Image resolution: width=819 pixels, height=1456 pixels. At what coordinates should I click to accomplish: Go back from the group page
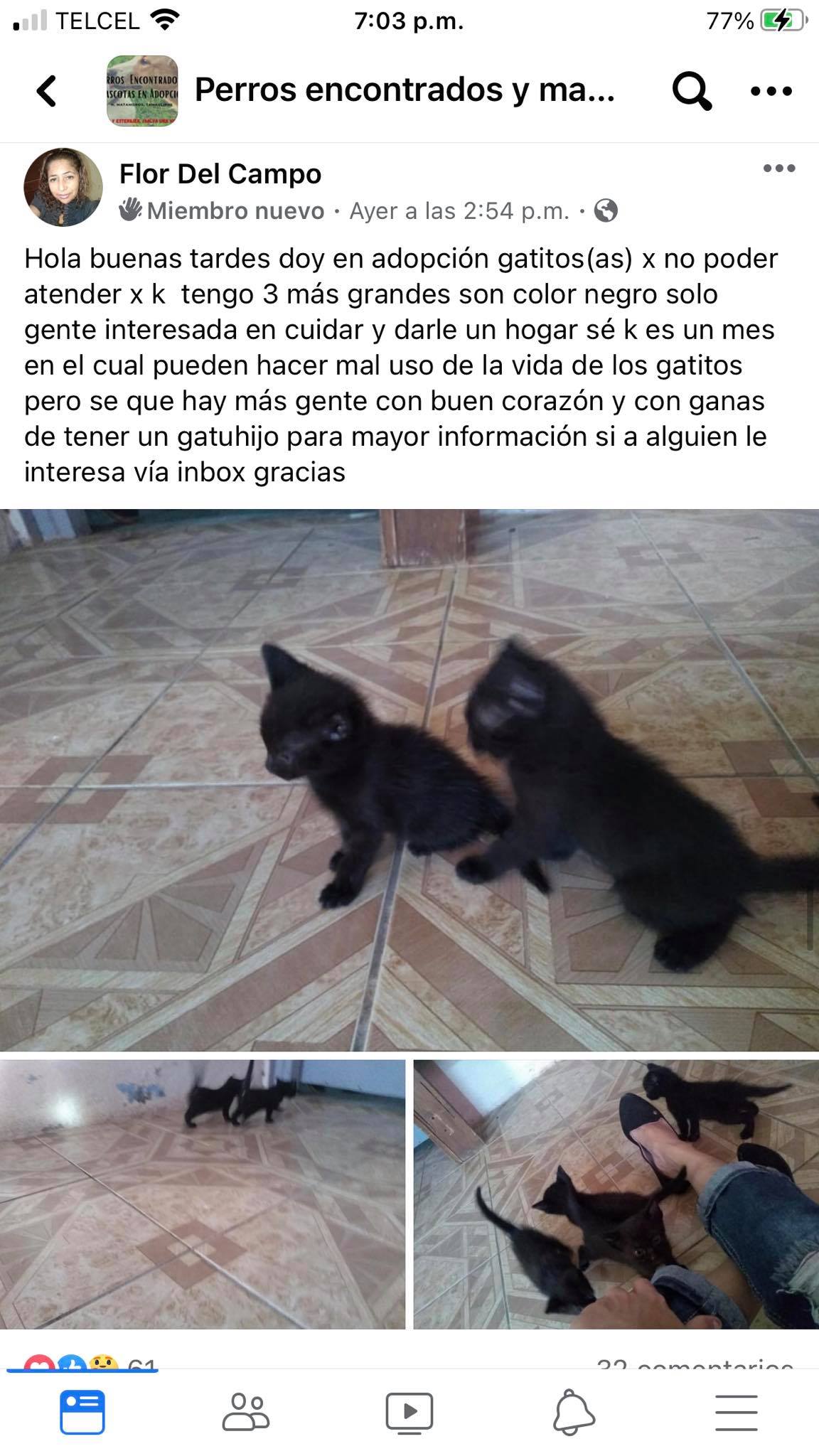point(47,91)
